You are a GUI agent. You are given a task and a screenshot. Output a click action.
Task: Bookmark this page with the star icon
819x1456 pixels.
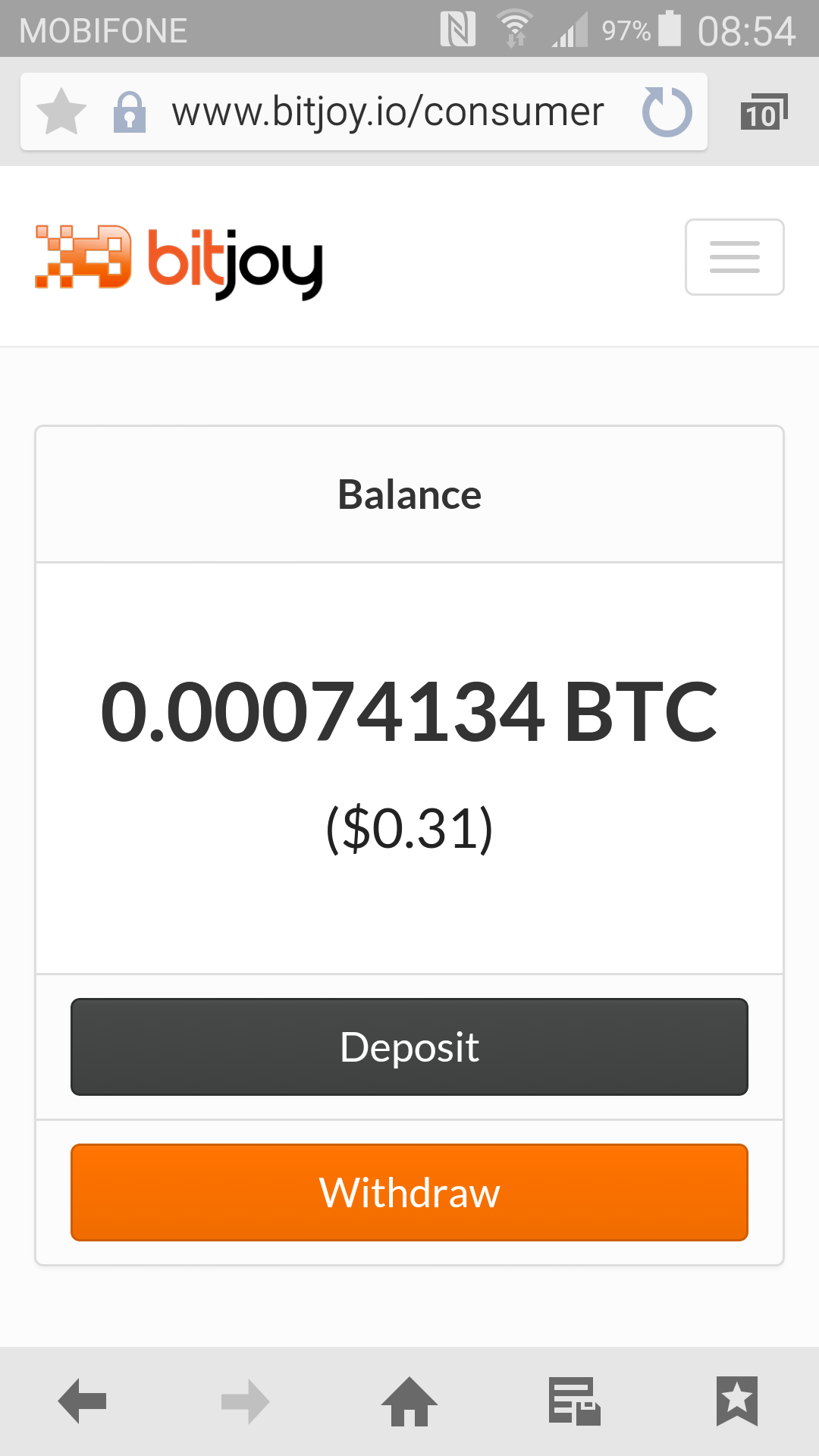pos(61,111)
